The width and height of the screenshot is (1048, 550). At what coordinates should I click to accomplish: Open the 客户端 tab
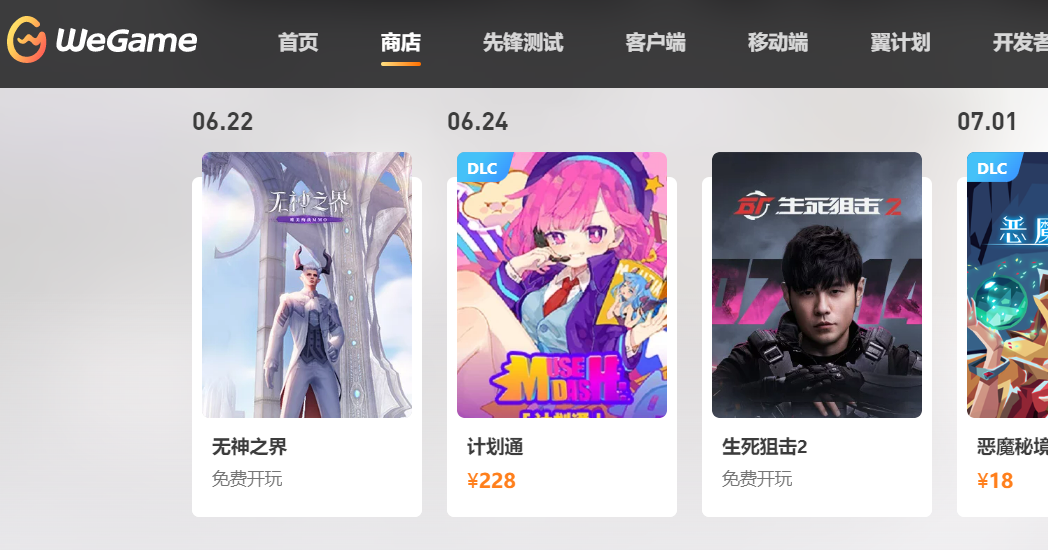pyautogui.click(x=656, y=43)
